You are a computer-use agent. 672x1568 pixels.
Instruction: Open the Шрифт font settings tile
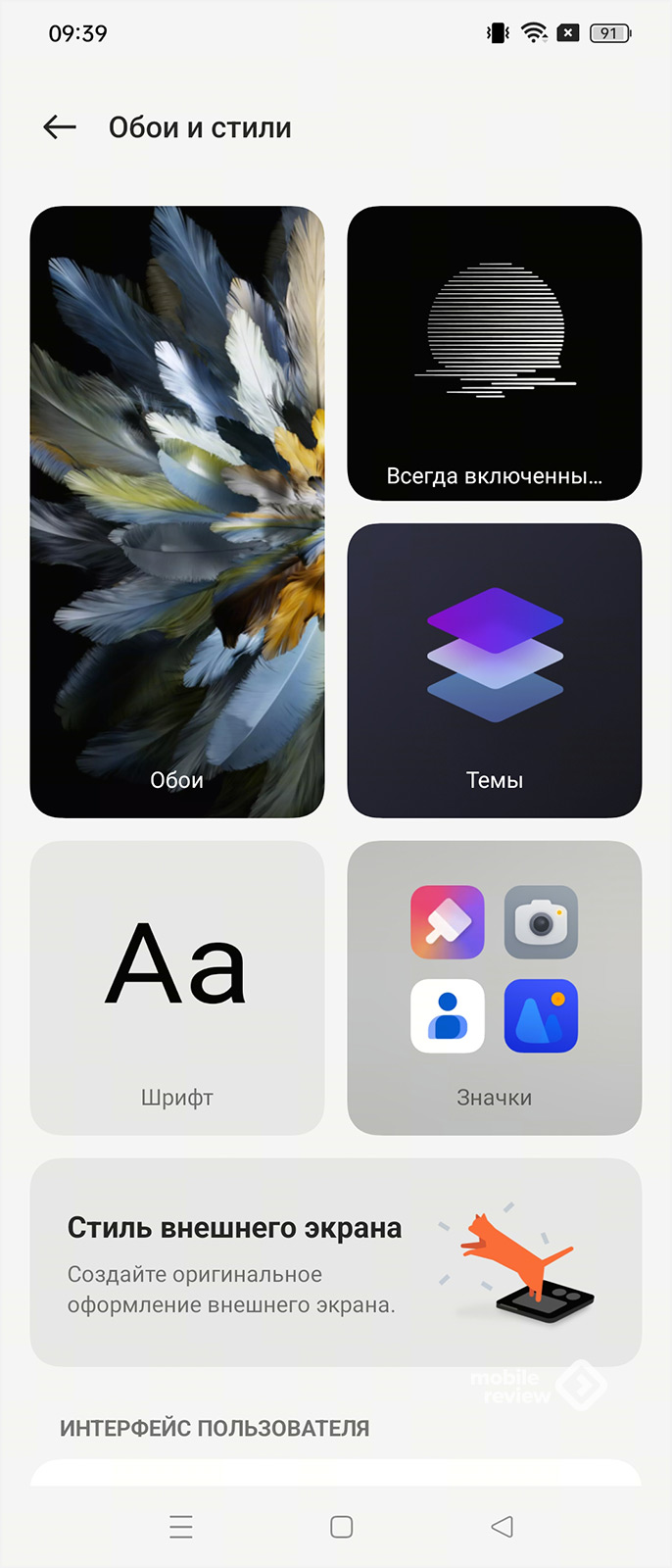(x=177, y=988)
